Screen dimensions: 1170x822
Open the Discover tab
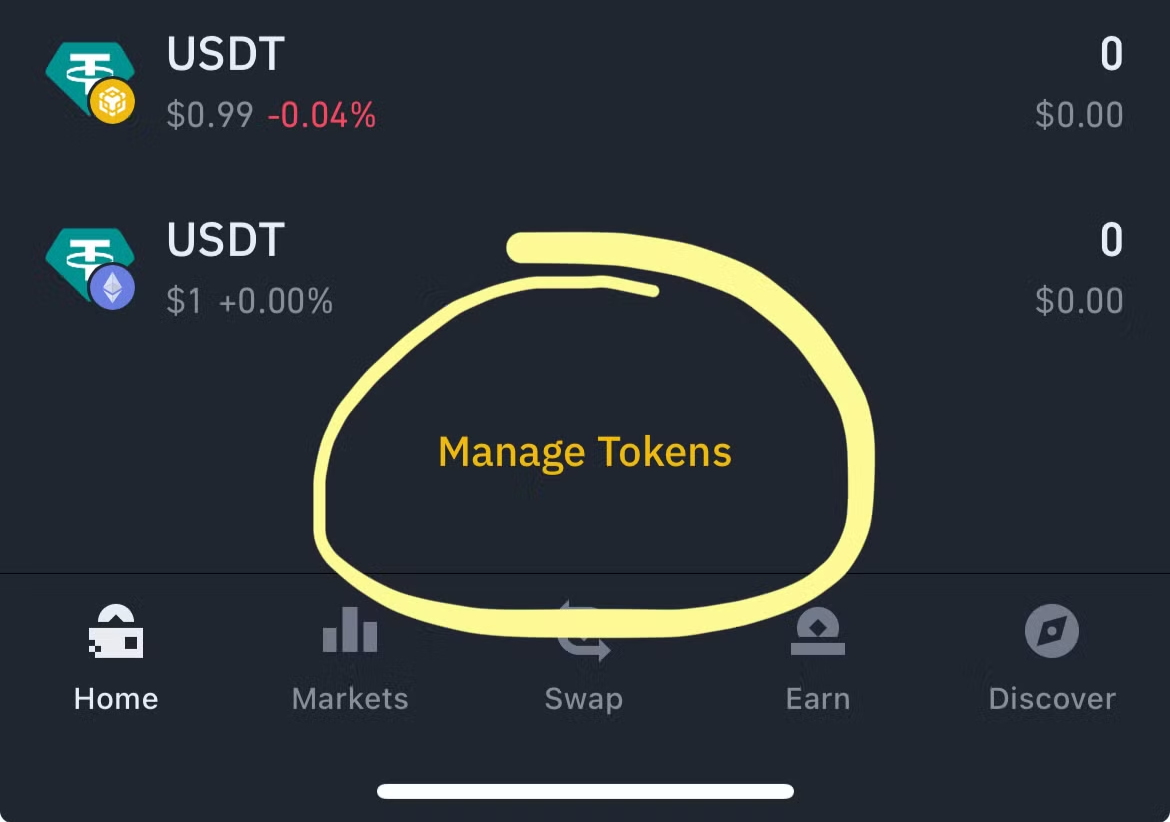[x=1052, y=660]
